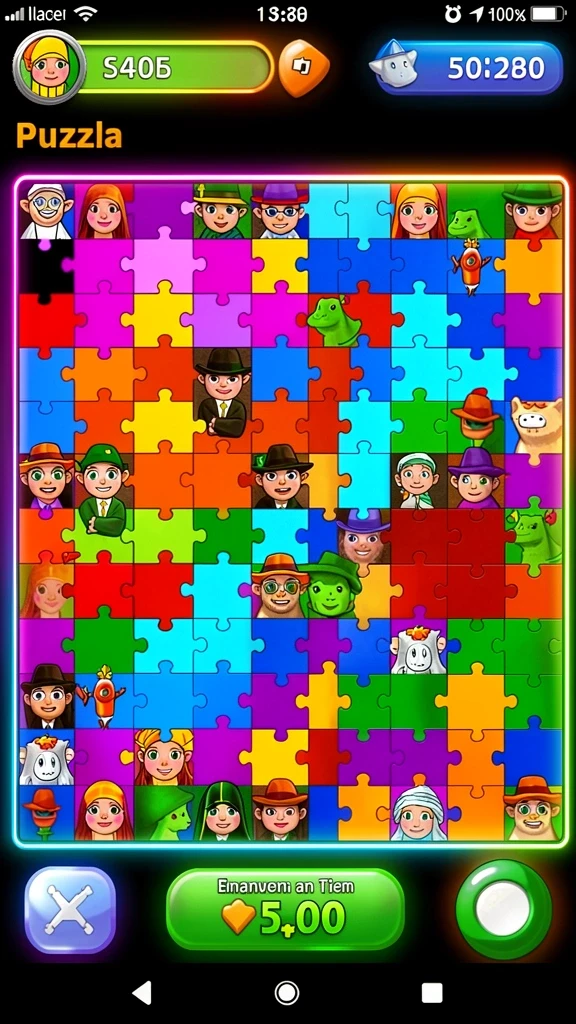
Task: Tap the crossed-tools X button
Action: coord(71,910)
